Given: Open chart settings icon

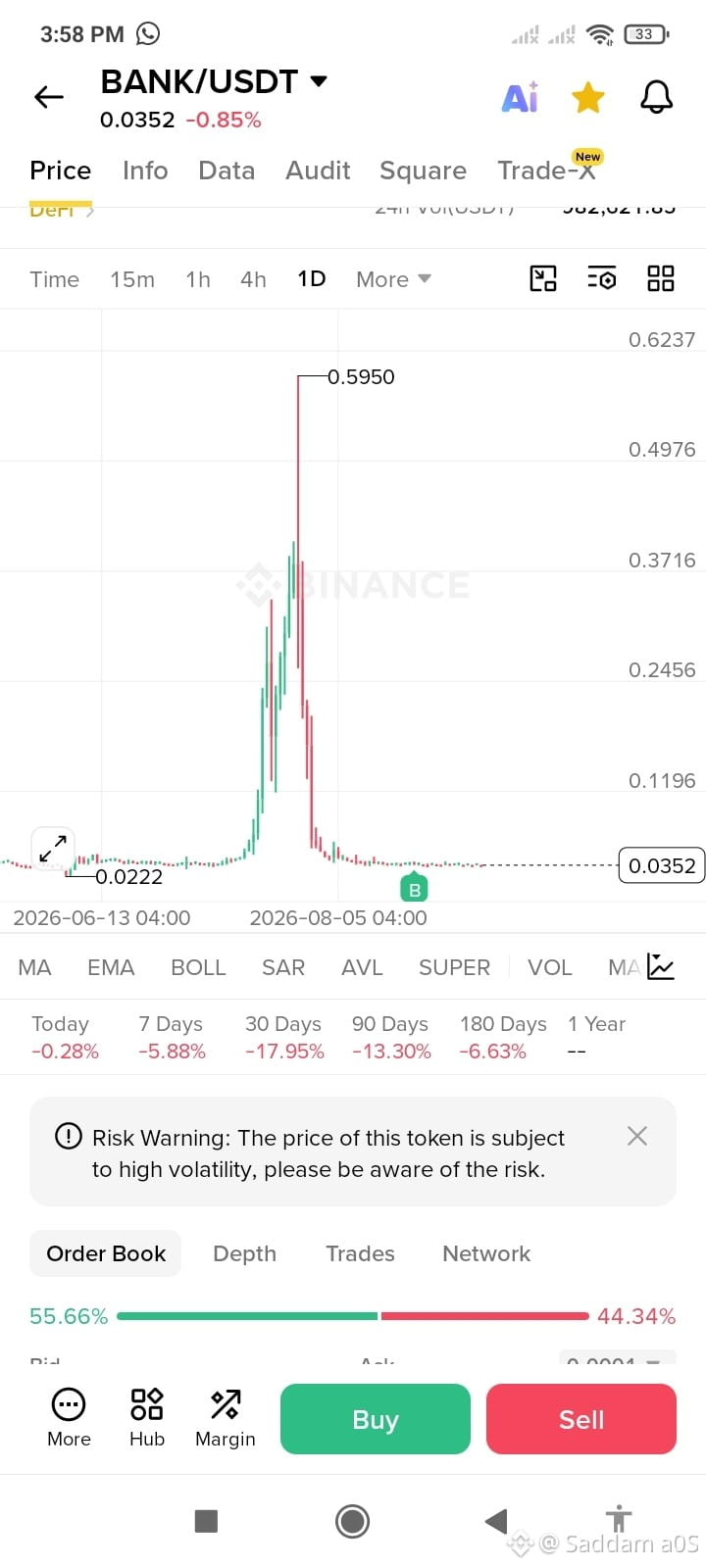Looking at the screenshot, I should [x=602, y=278].
